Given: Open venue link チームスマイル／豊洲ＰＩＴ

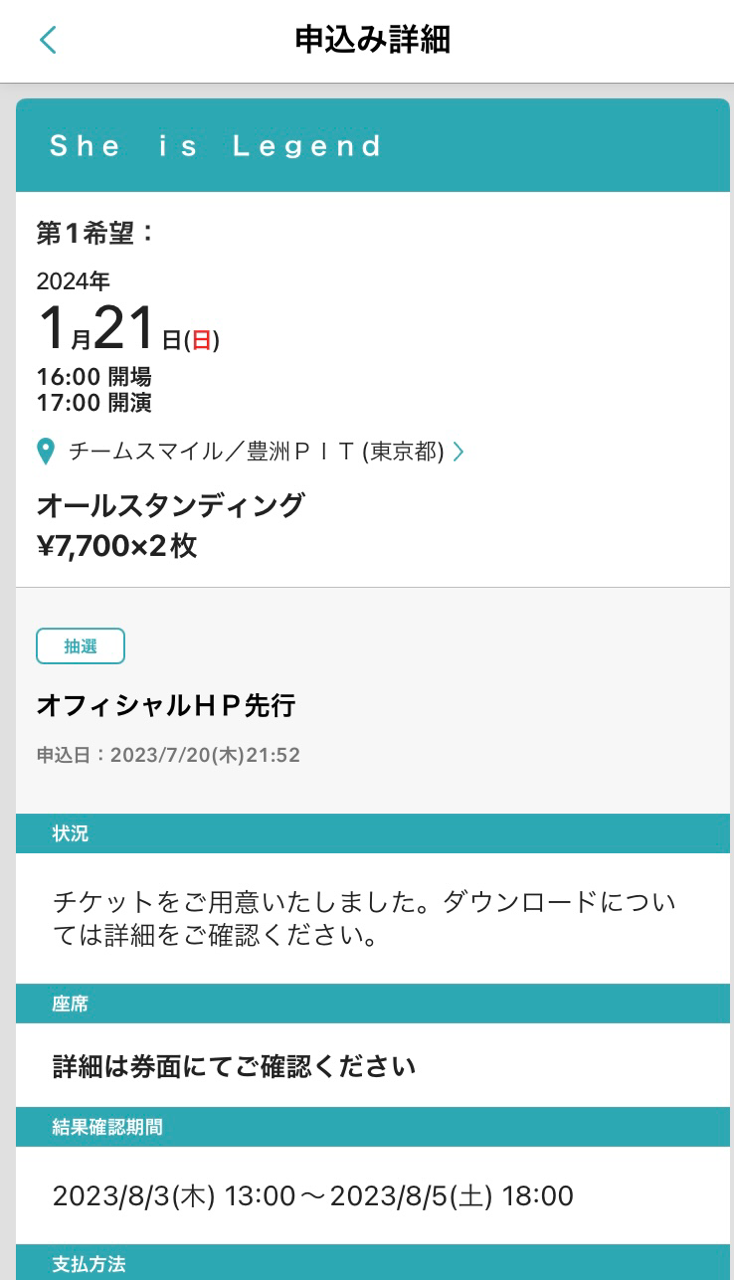Looking at the screenshot, I should point(256,452).
